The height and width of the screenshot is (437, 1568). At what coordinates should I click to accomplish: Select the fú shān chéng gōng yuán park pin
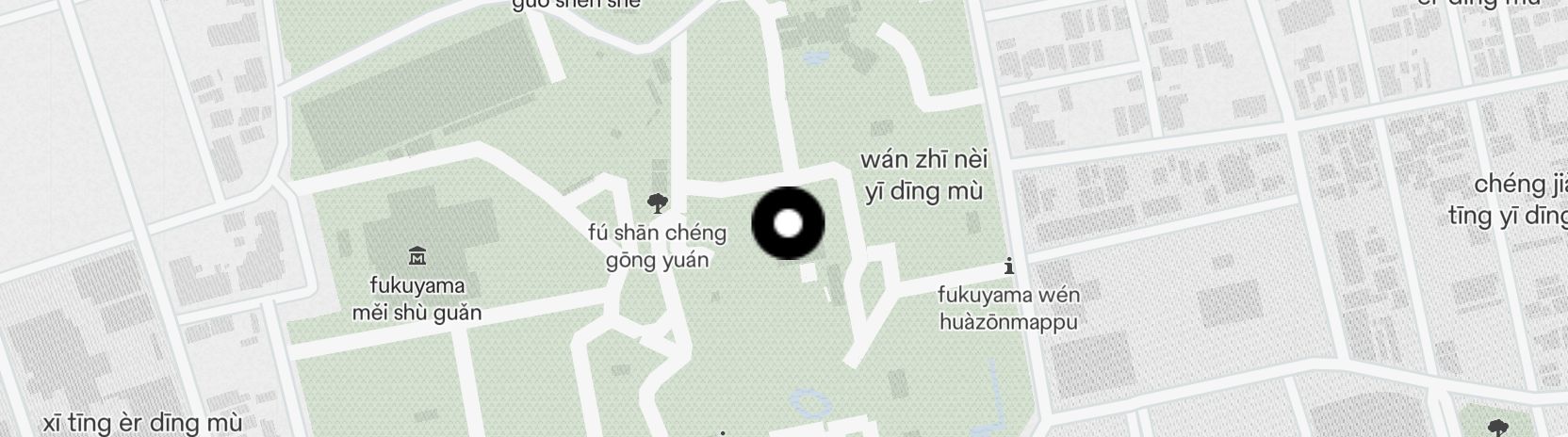point(657,202)
